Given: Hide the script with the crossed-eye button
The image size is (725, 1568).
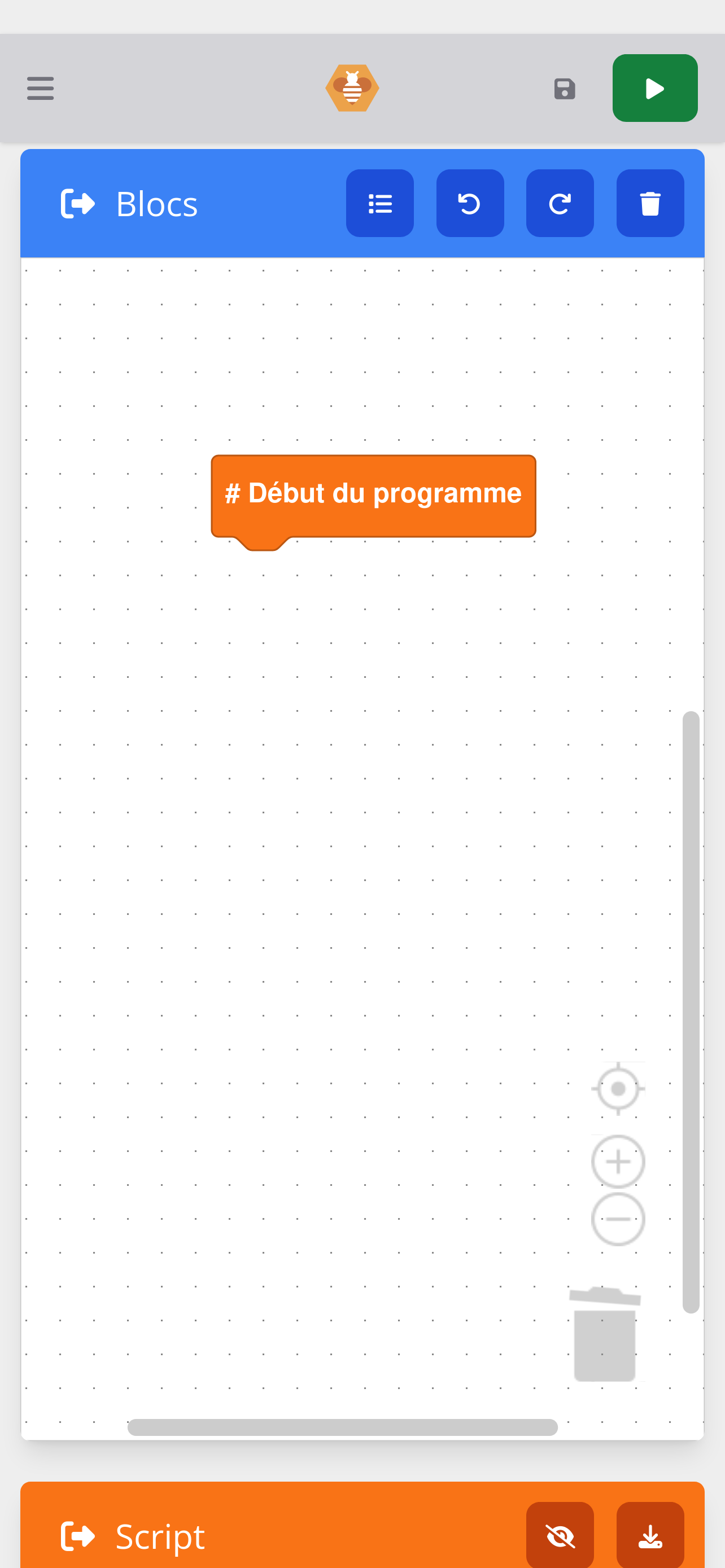Looking at the screenshot, I should pos(560,1535).
